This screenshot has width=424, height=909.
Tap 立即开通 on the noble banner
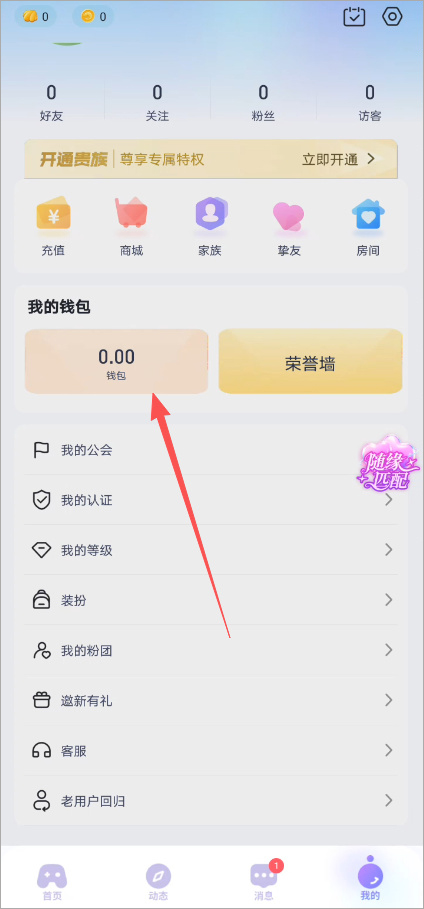[x=339, y=159]
